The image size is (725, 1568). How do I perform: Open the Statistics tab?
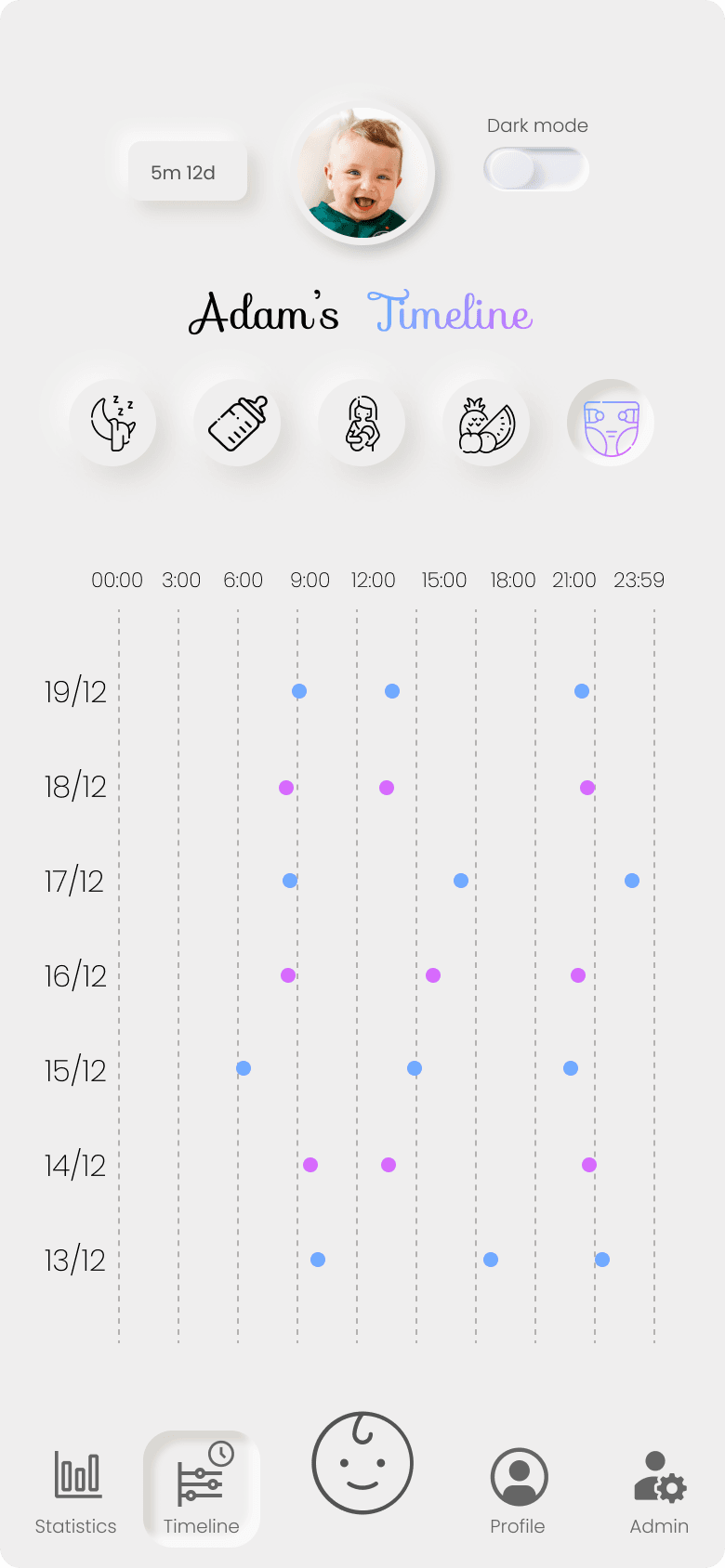pos(76,1491)
